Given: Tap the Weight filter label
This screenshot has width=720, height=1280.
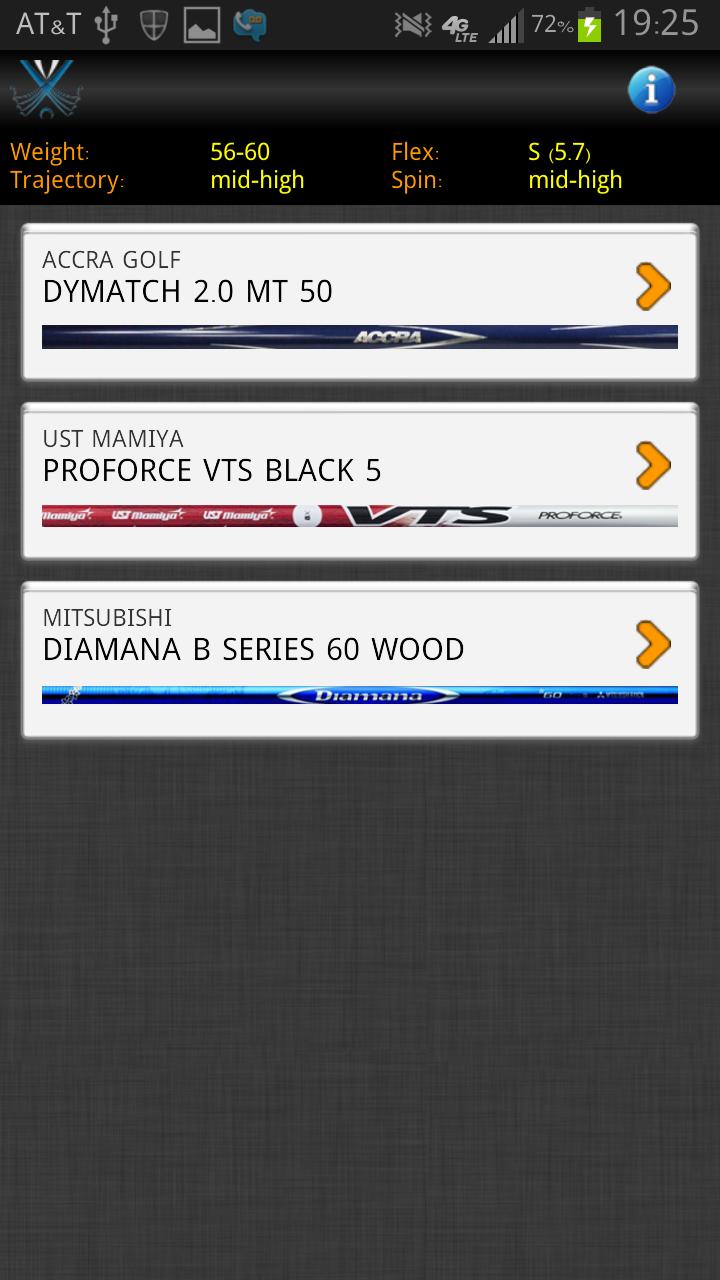Looking at the screenshot, I should 50,151.
